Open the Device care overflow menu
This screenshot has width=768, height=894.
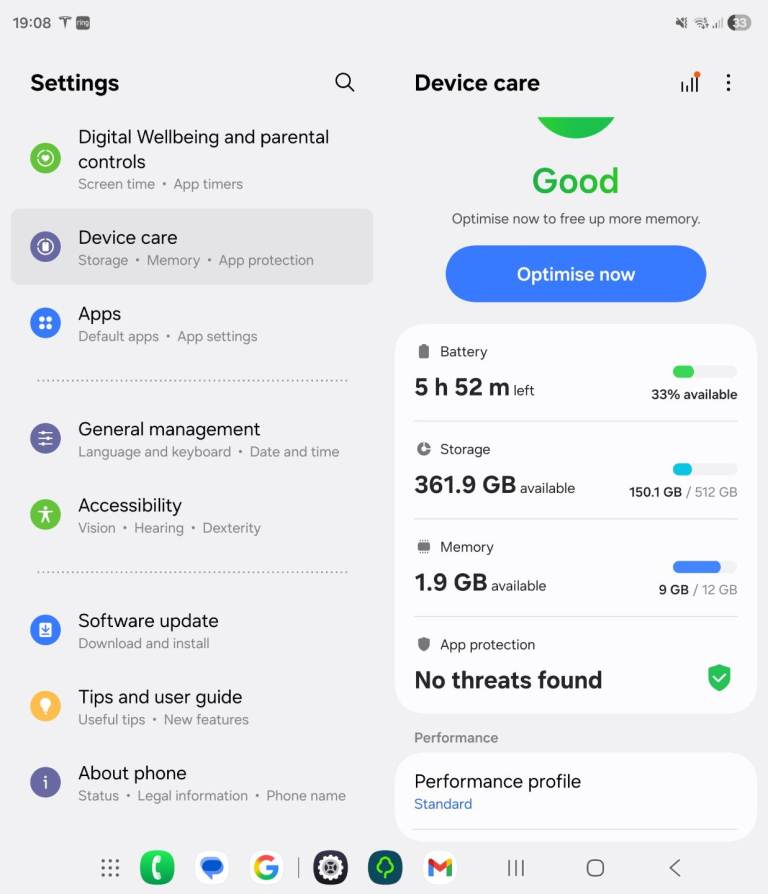tap(728, 83)
